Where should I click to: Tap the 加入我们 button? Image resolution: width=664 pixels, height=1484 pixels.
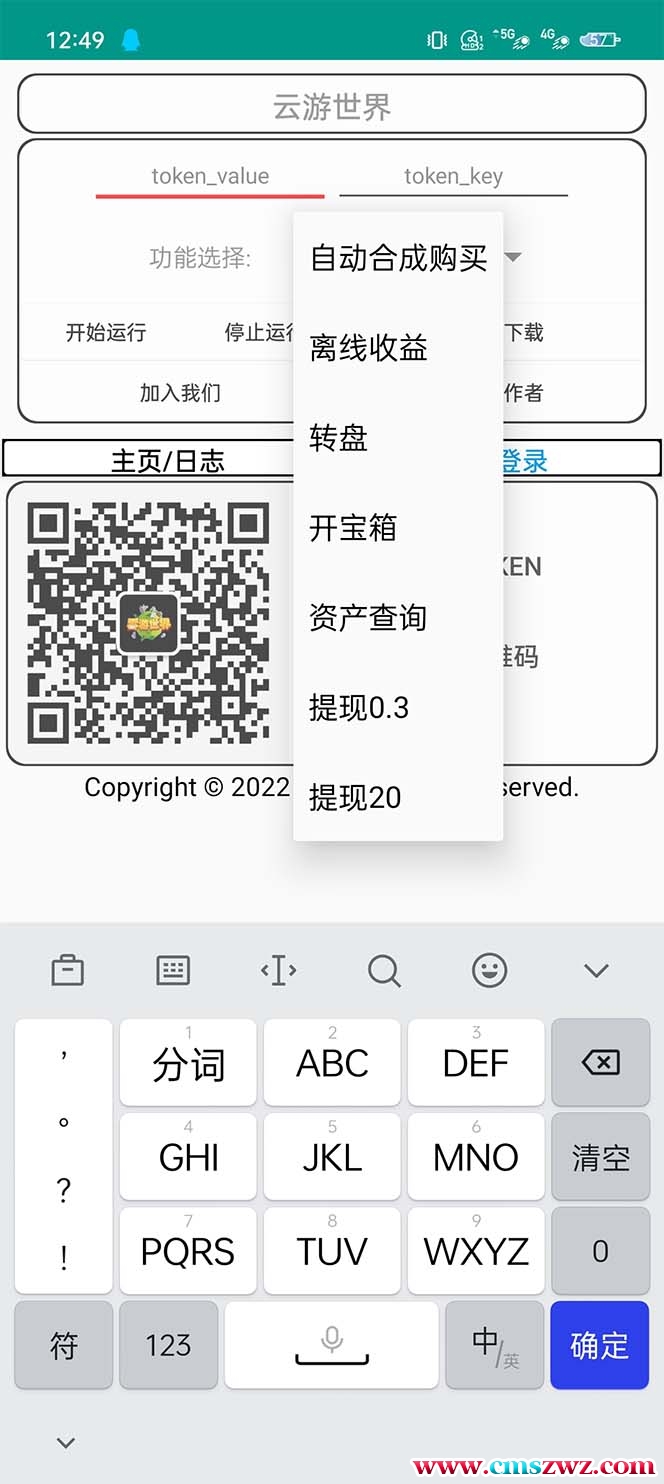pyautogui.click(x=180, y=393)
